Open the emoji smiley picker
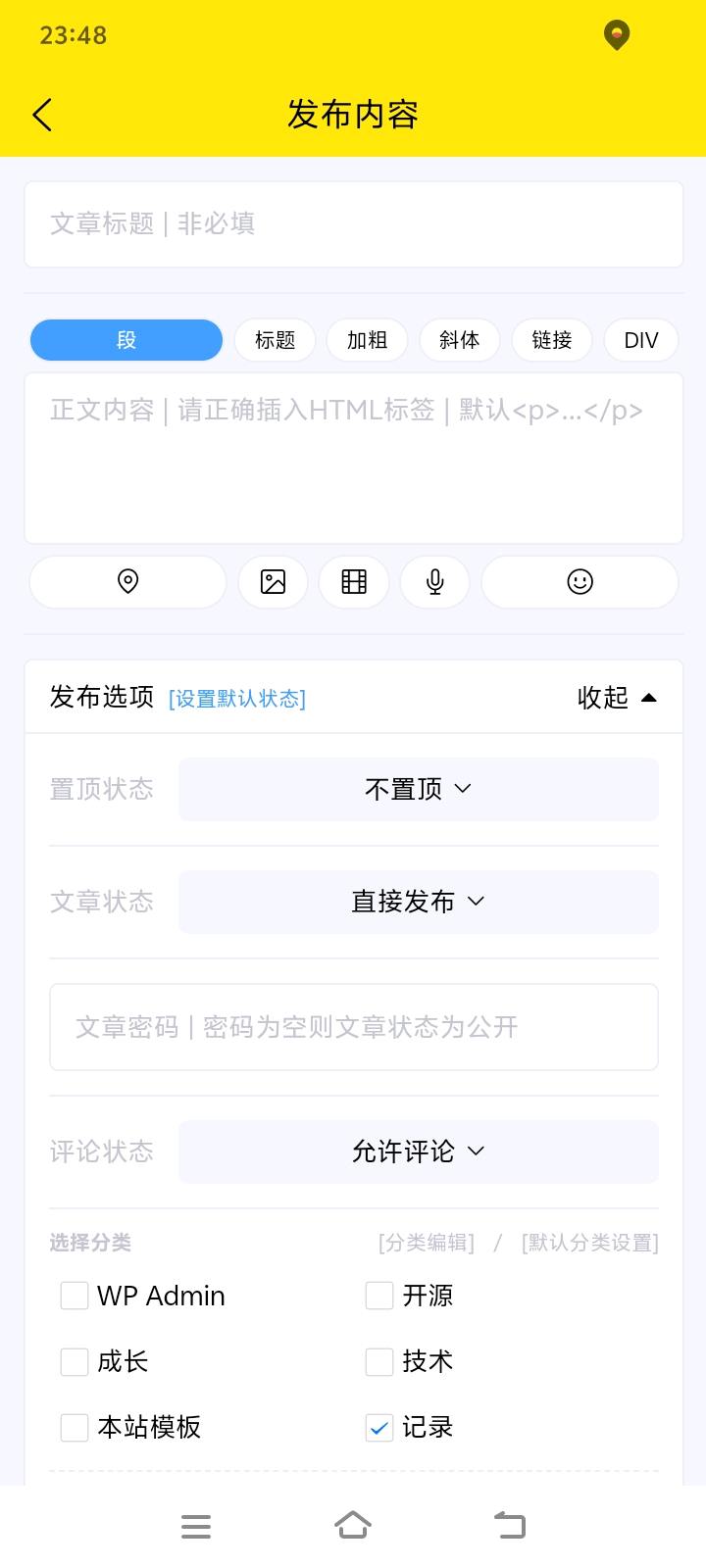 tap(580, 582)
